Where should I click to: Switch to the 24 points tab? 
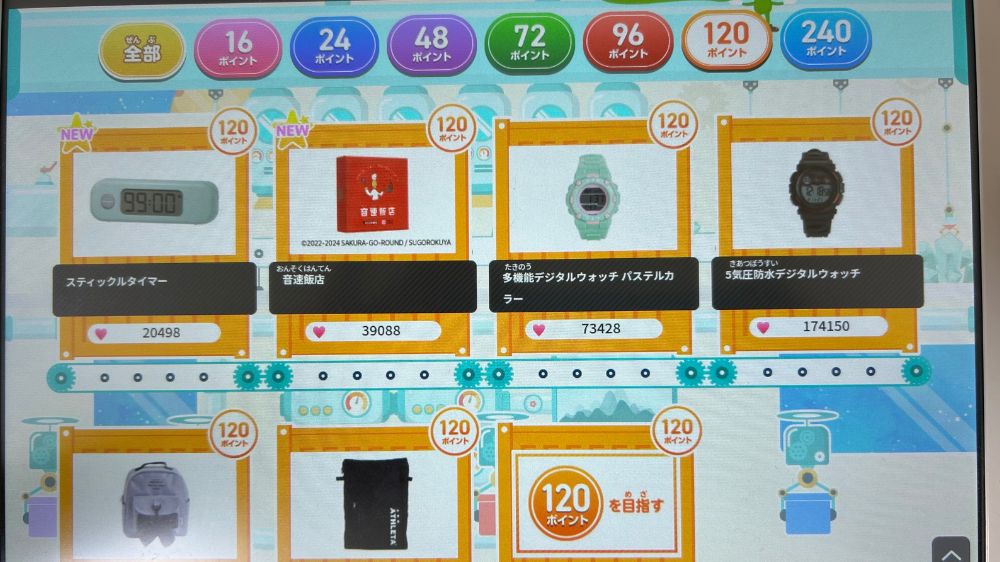pos(334,46)
